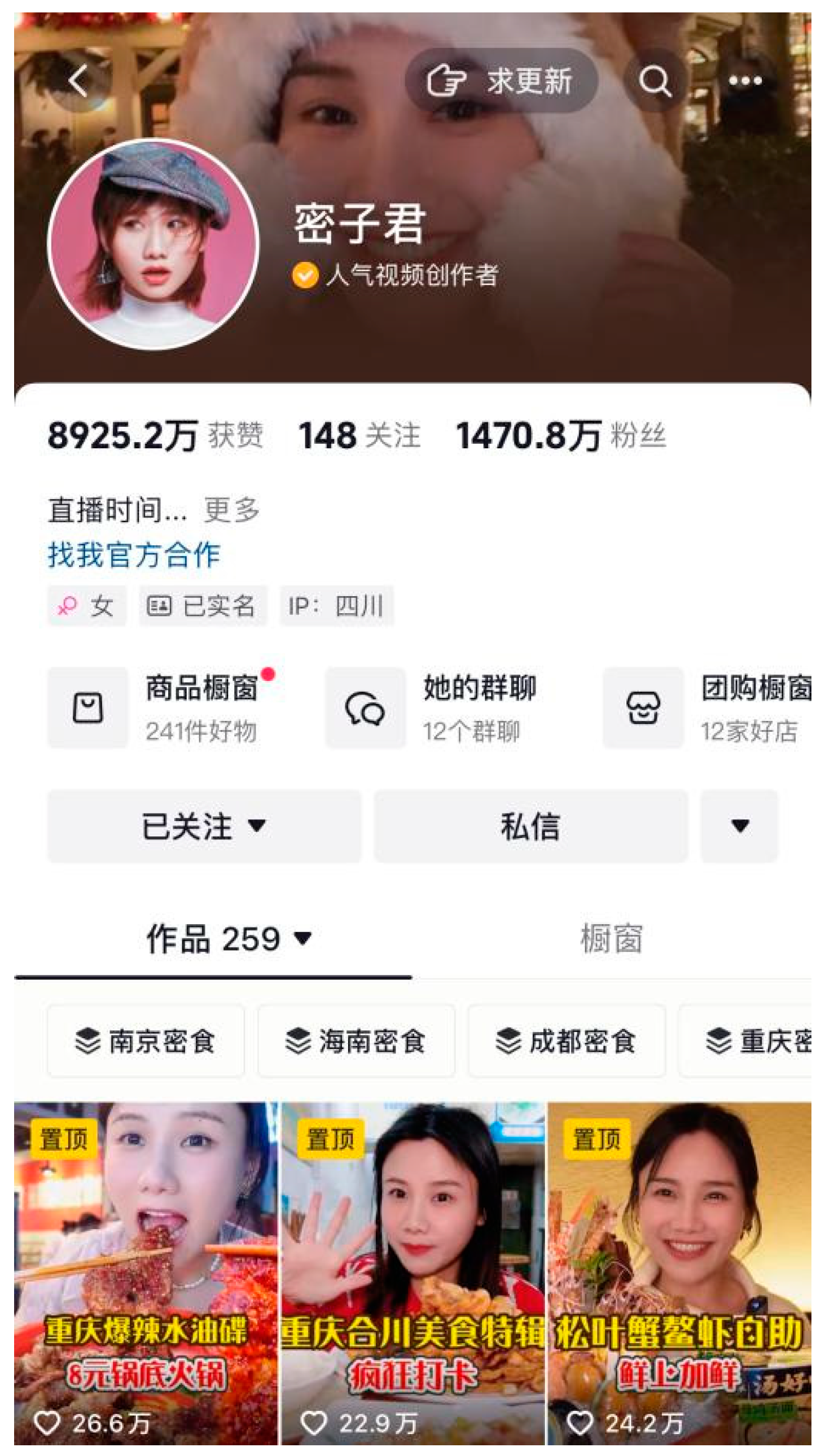Open the three-dot overflow menu
The image size is (825, 1456).
point(745,81)
